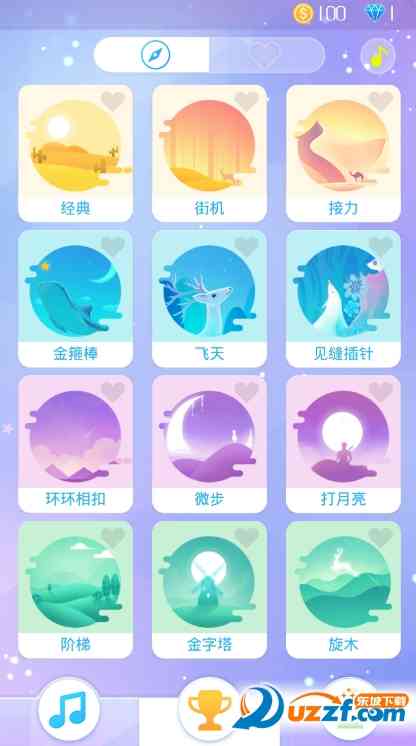Screen dimensions: 416x746
Task: Open the 旋木 mode card
Action: (343, 590)
